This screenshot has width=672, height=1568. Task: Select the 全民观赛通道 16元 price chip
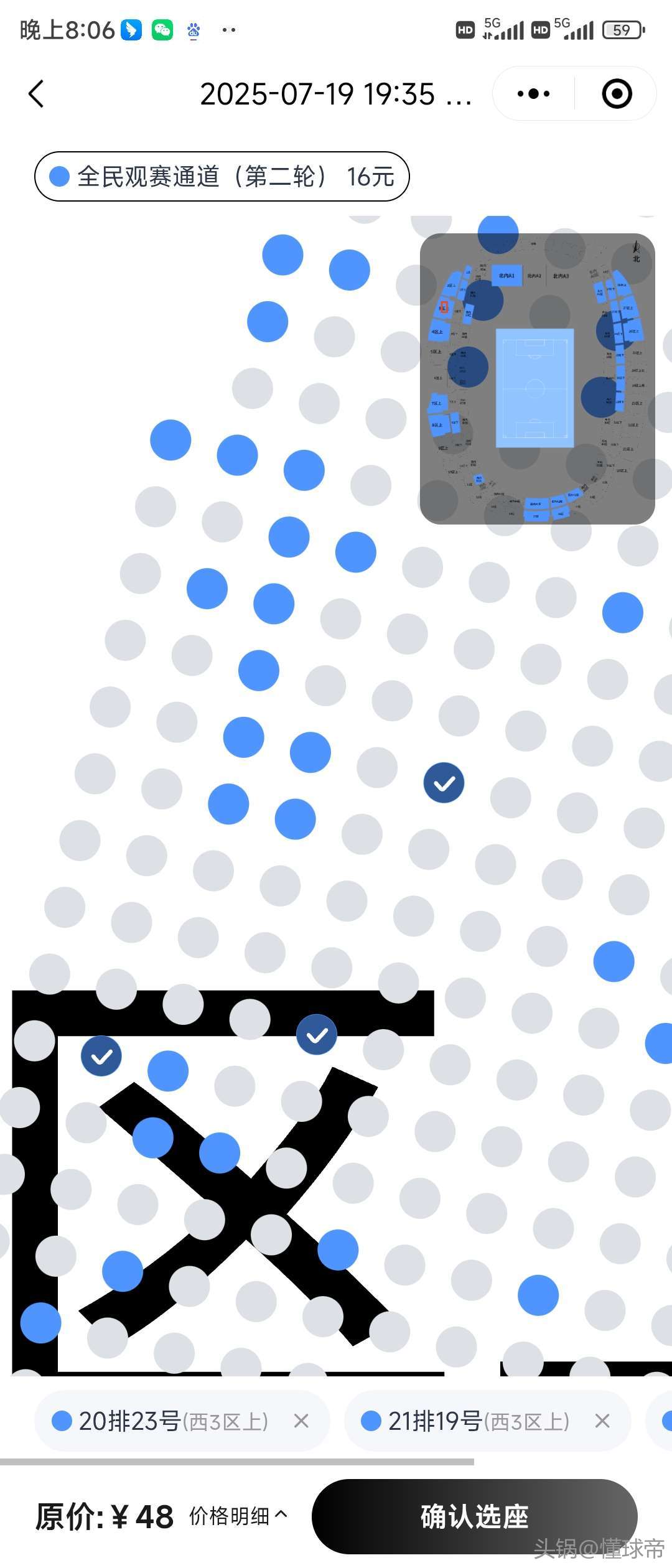click(x=222, y=177)
